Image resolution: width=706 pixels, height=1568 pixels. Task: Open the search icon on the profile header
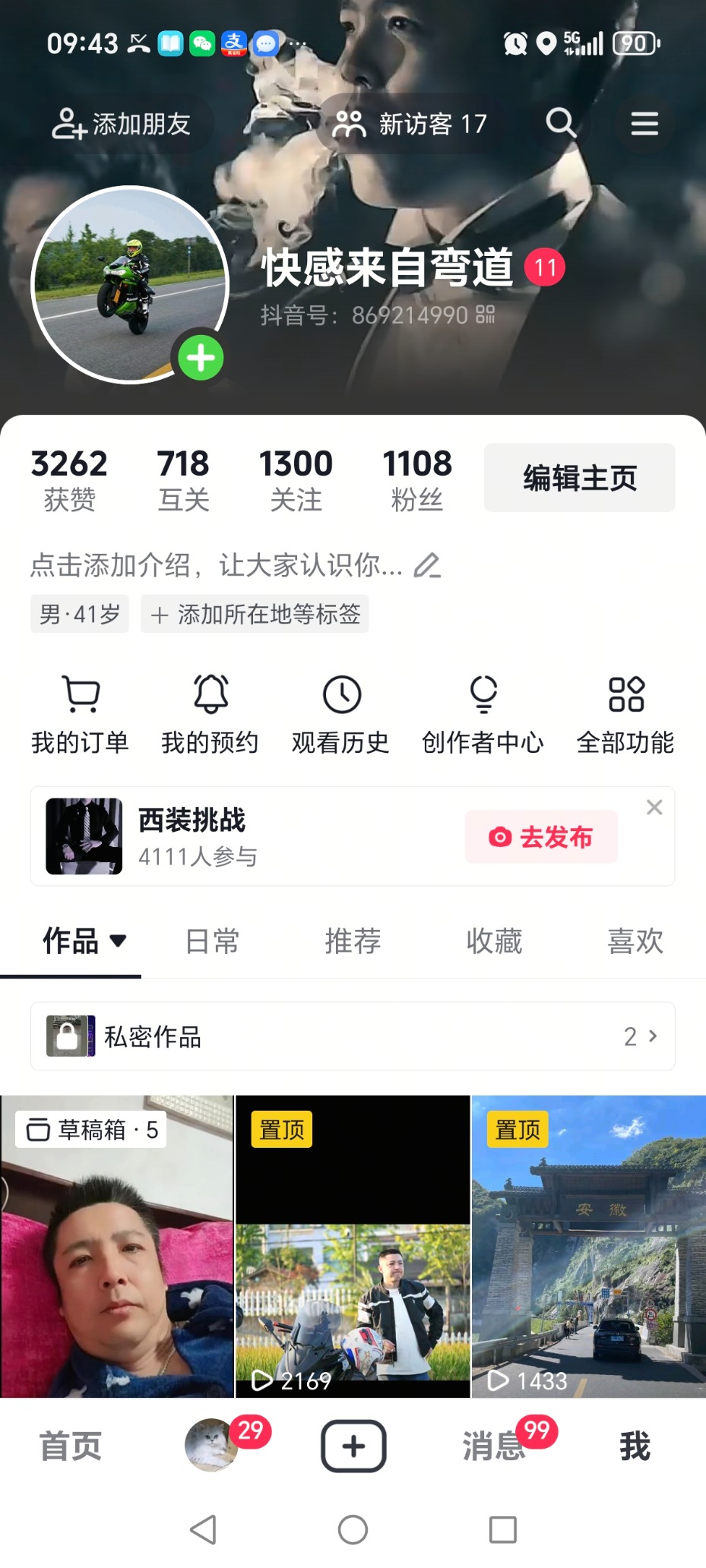click(x=561, y=123)
